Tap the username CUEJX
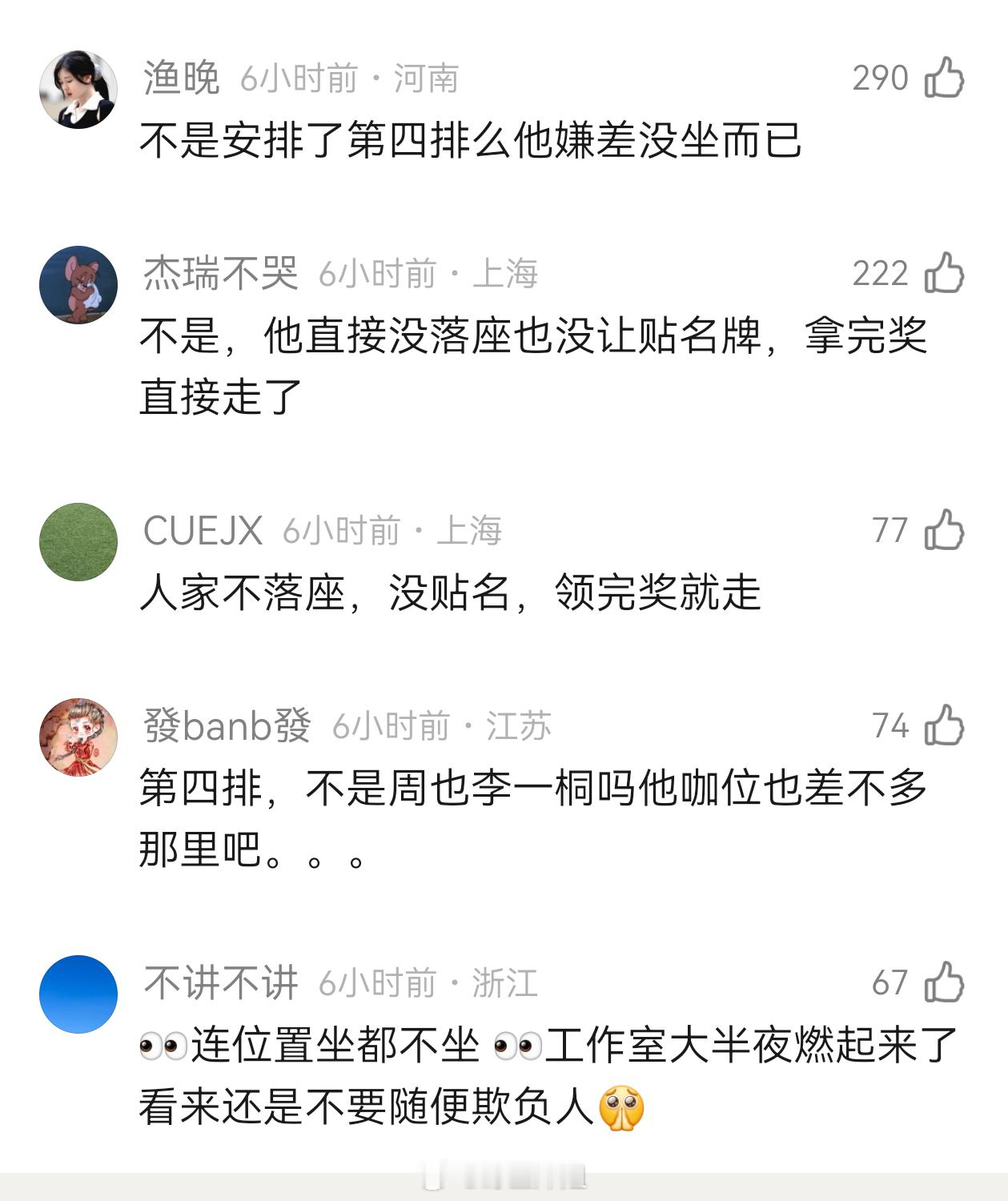The height and width of the screenshot is (1201, 1008). click(200, 530)
